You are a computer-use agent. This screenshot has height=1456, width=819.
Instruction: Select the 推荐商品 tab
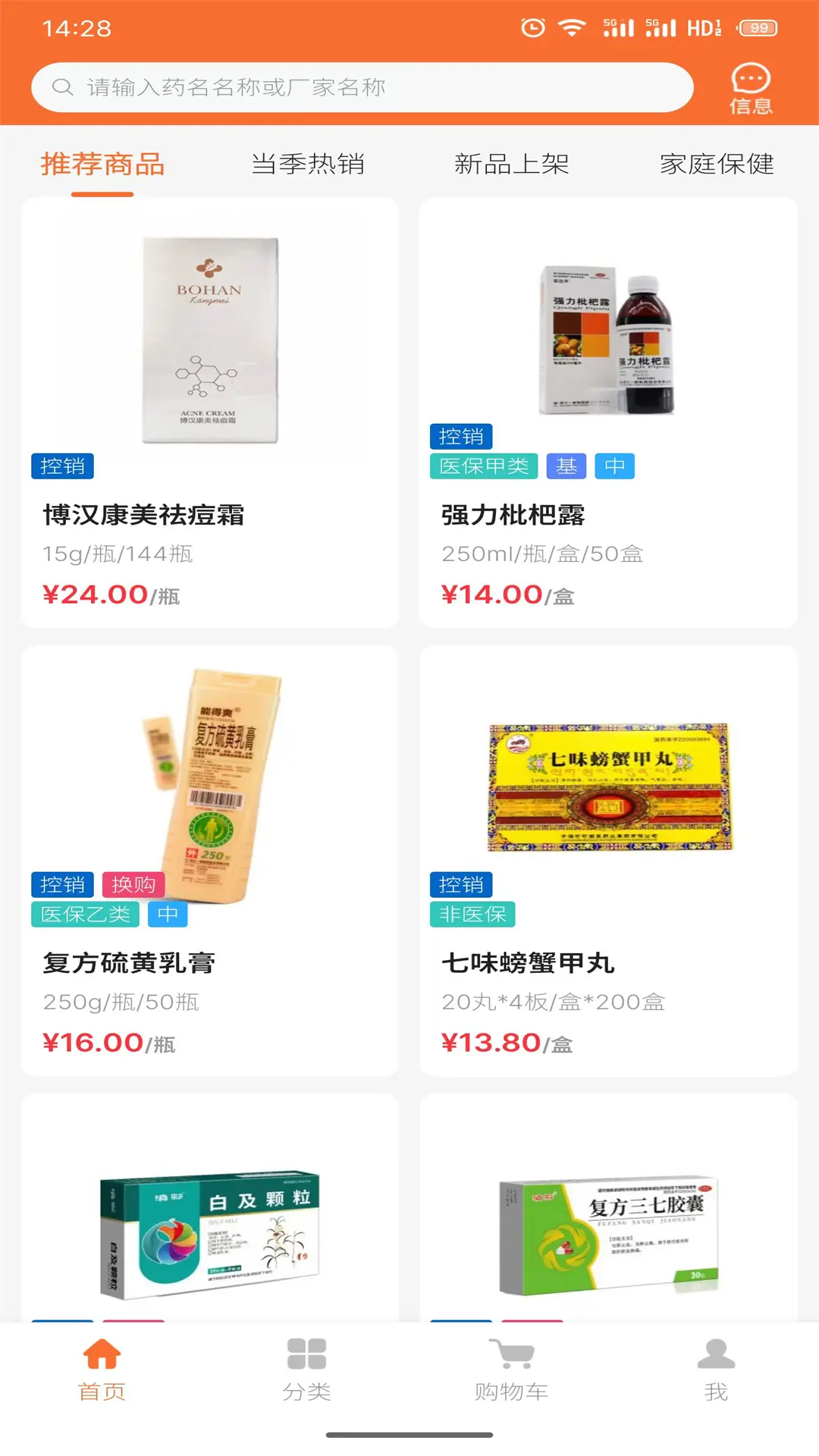[x=102, y=165]
